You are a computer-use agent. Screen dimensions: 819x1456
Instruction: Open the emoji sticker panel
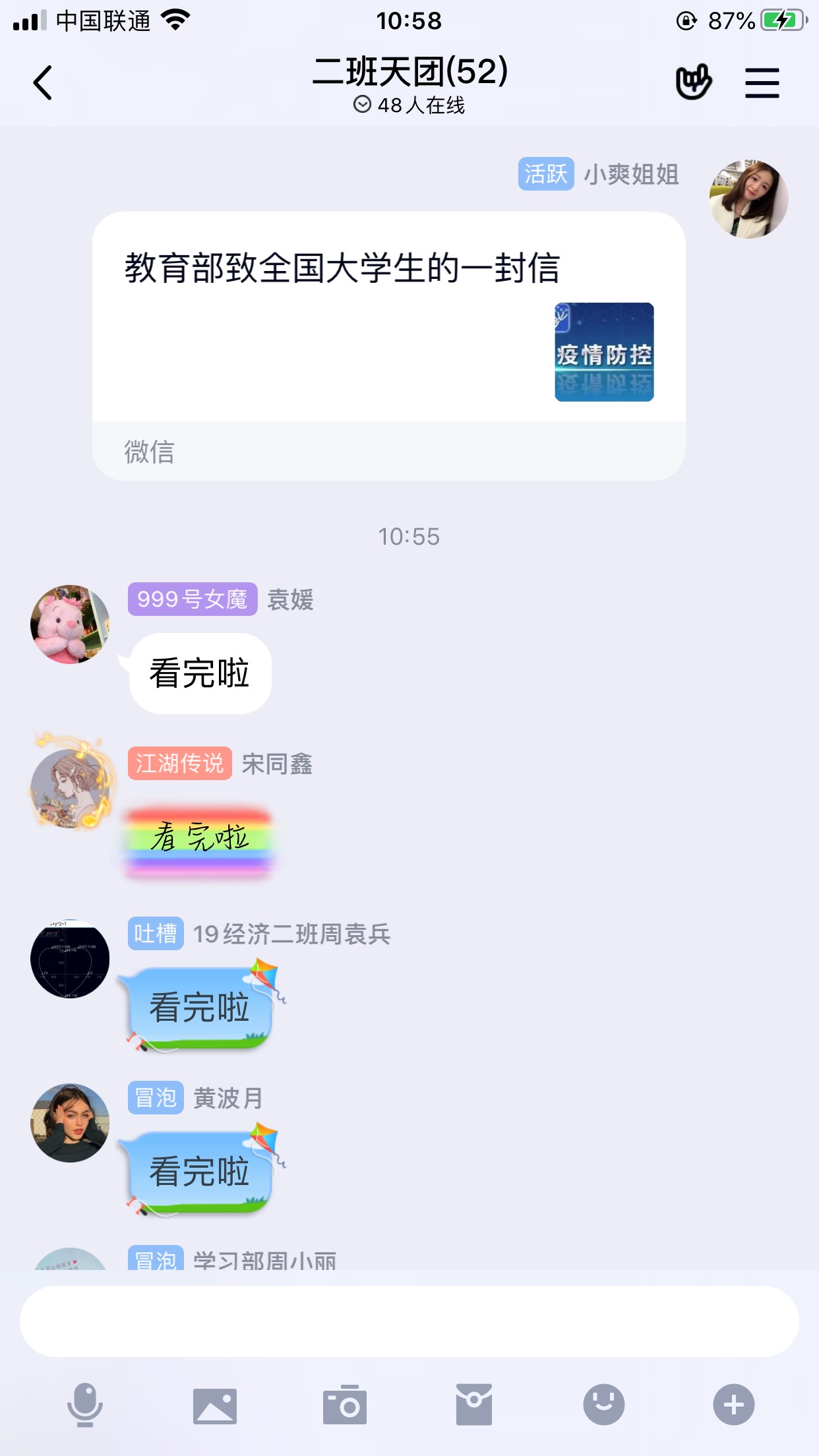(603, 1405)
